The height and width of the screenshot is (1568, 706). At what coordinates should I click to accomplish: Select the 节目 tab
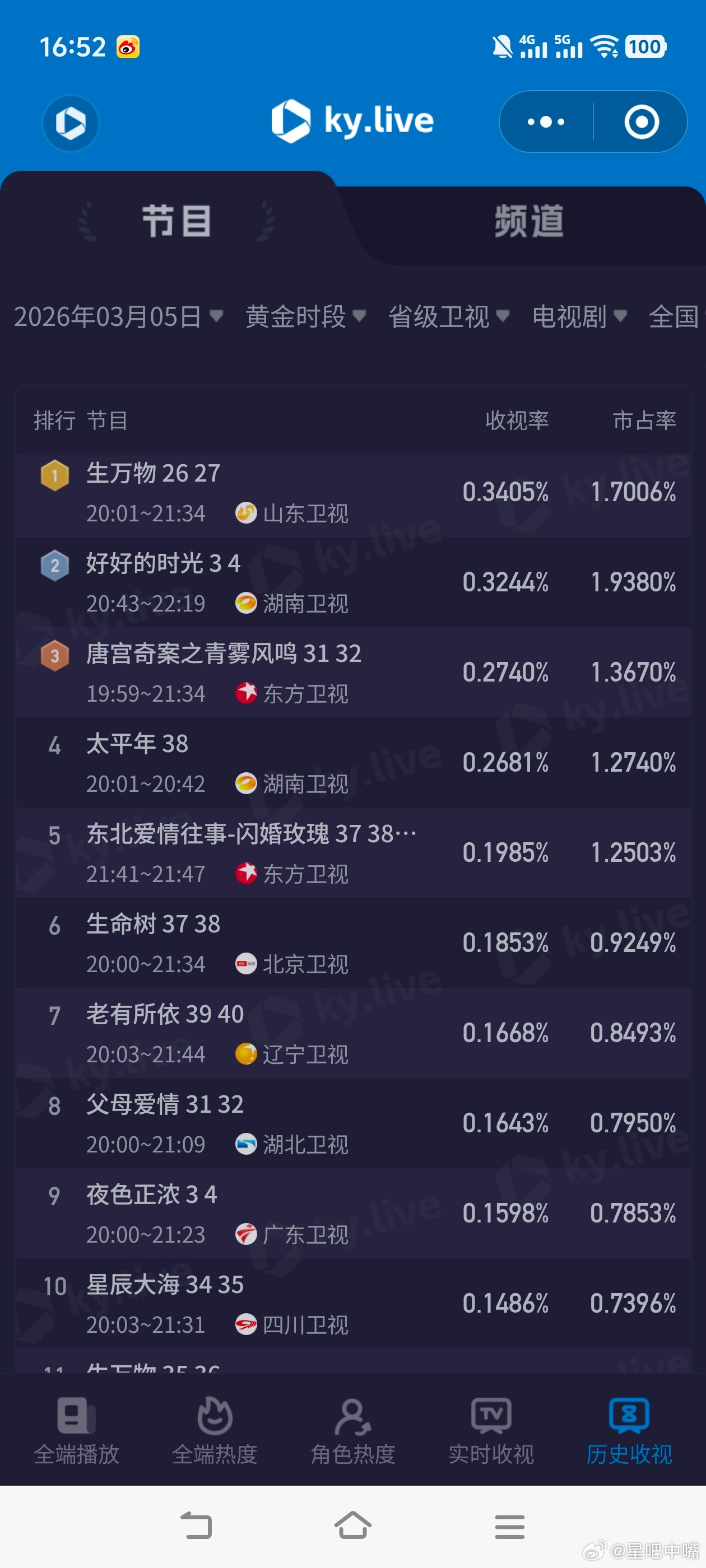pos(175,221)
